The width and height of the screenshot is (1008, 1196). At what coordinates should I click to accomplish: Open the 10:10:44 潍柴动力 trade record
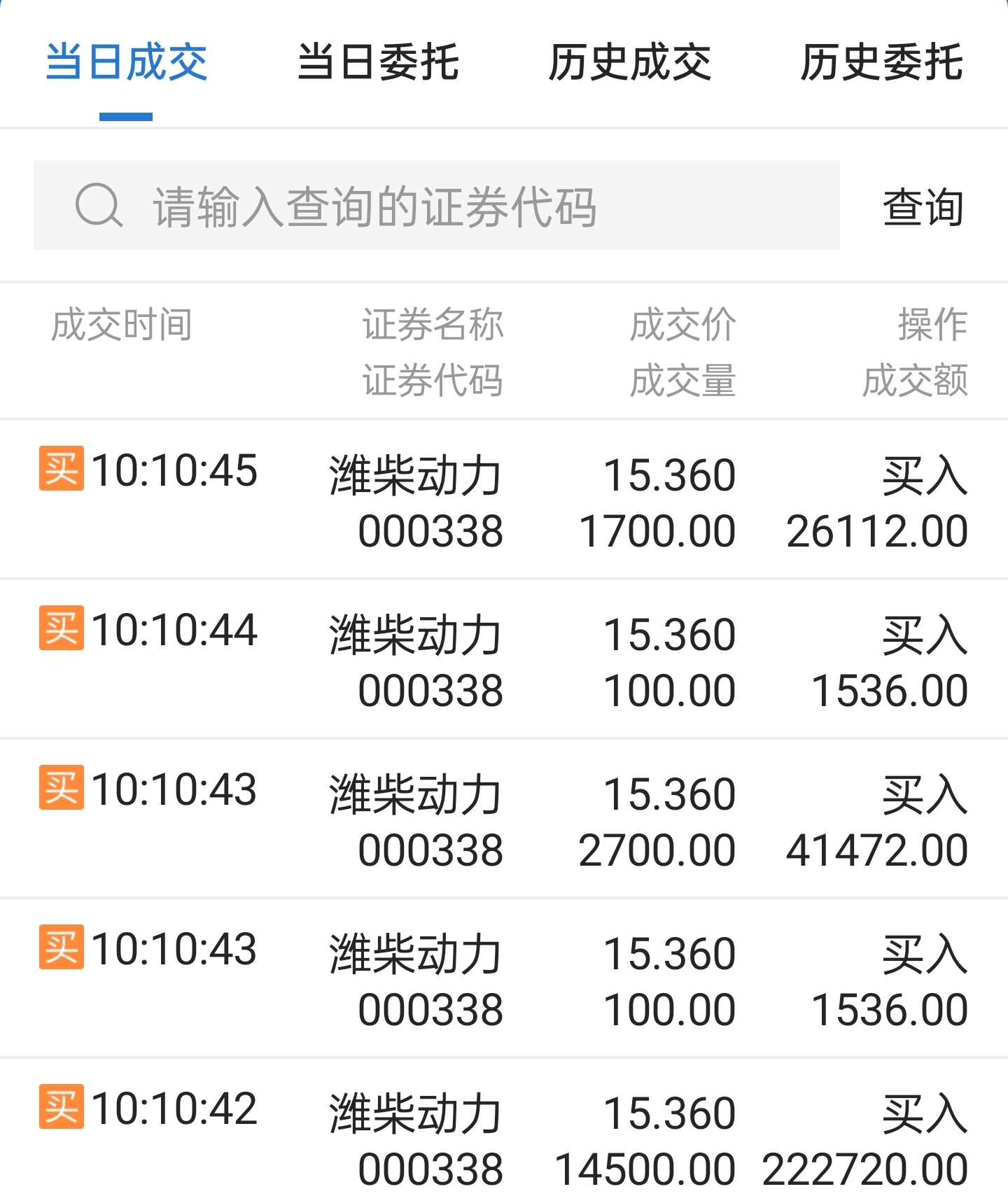pos(504,660)
